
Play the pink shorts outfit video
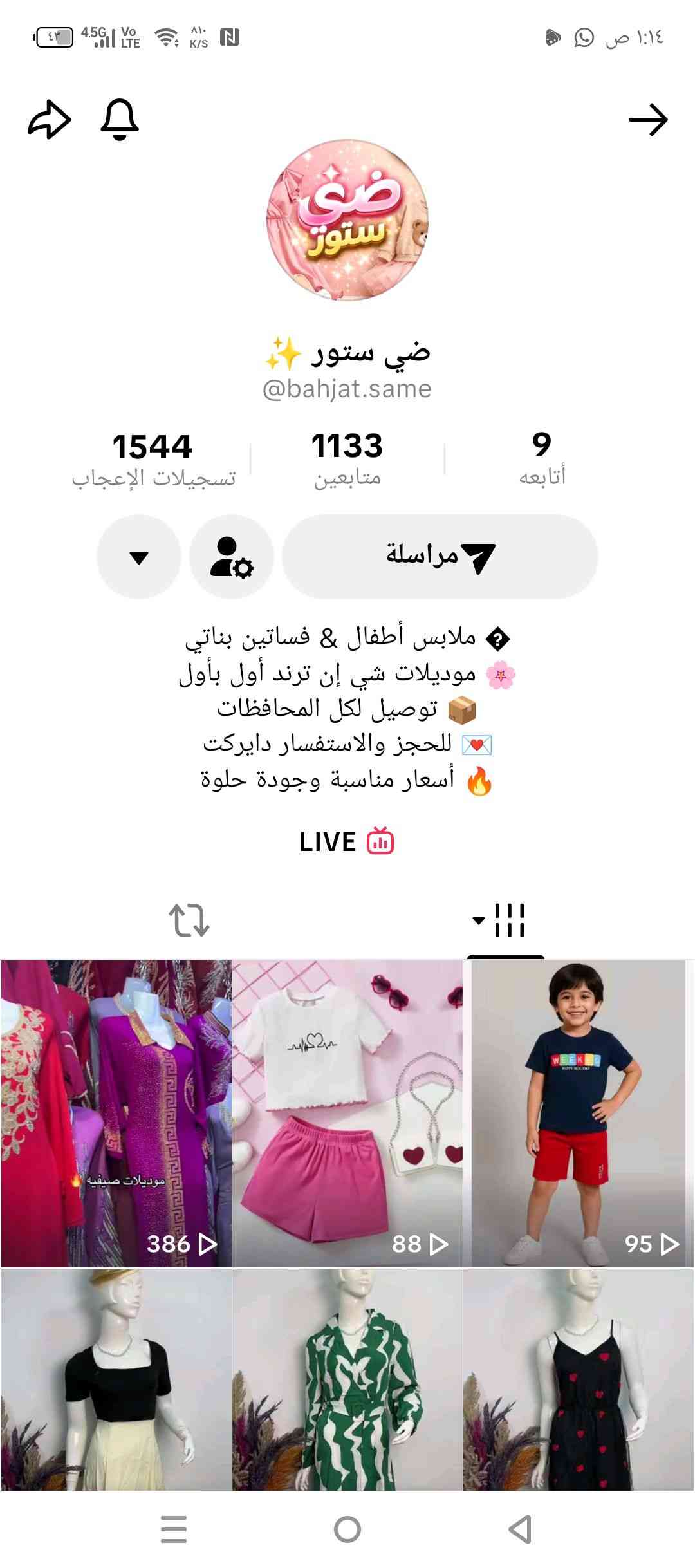pos(347,1113)
